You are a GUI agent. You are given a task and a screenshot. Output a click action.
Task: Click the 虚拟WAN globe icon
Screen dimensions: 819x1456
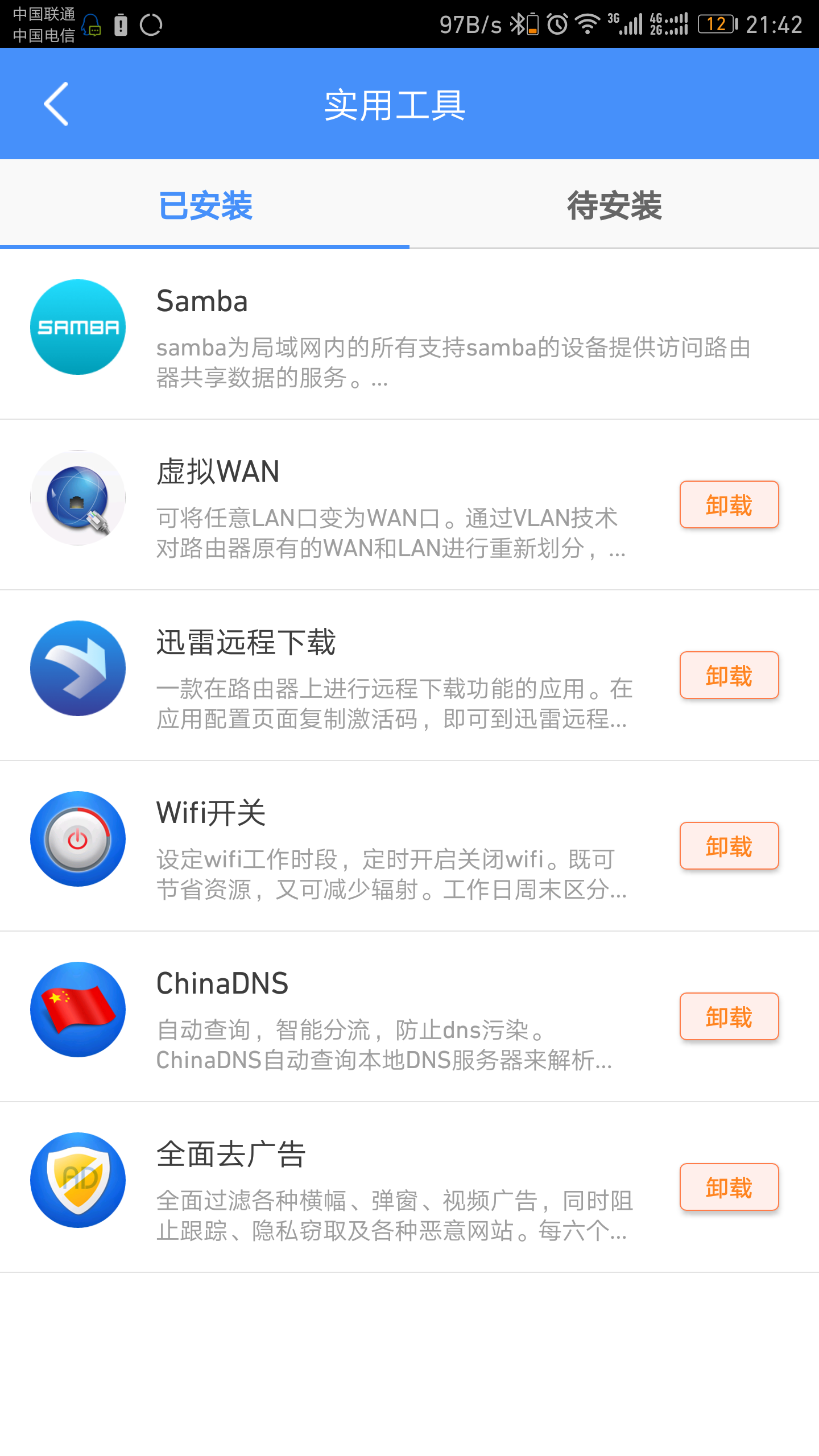pyautogui.click(x=77, y=498)
